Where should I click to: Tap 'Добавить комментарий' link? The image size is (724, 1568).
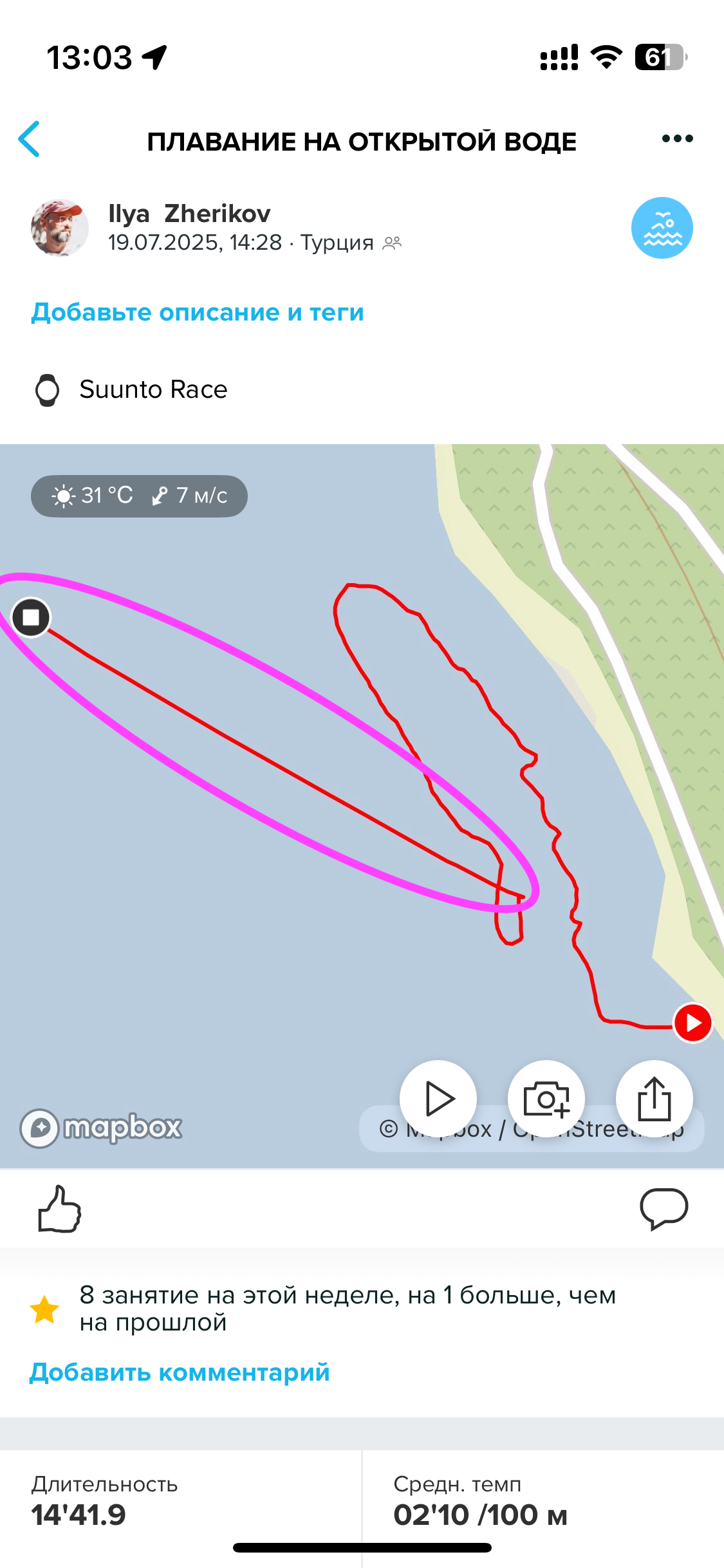180,1372
